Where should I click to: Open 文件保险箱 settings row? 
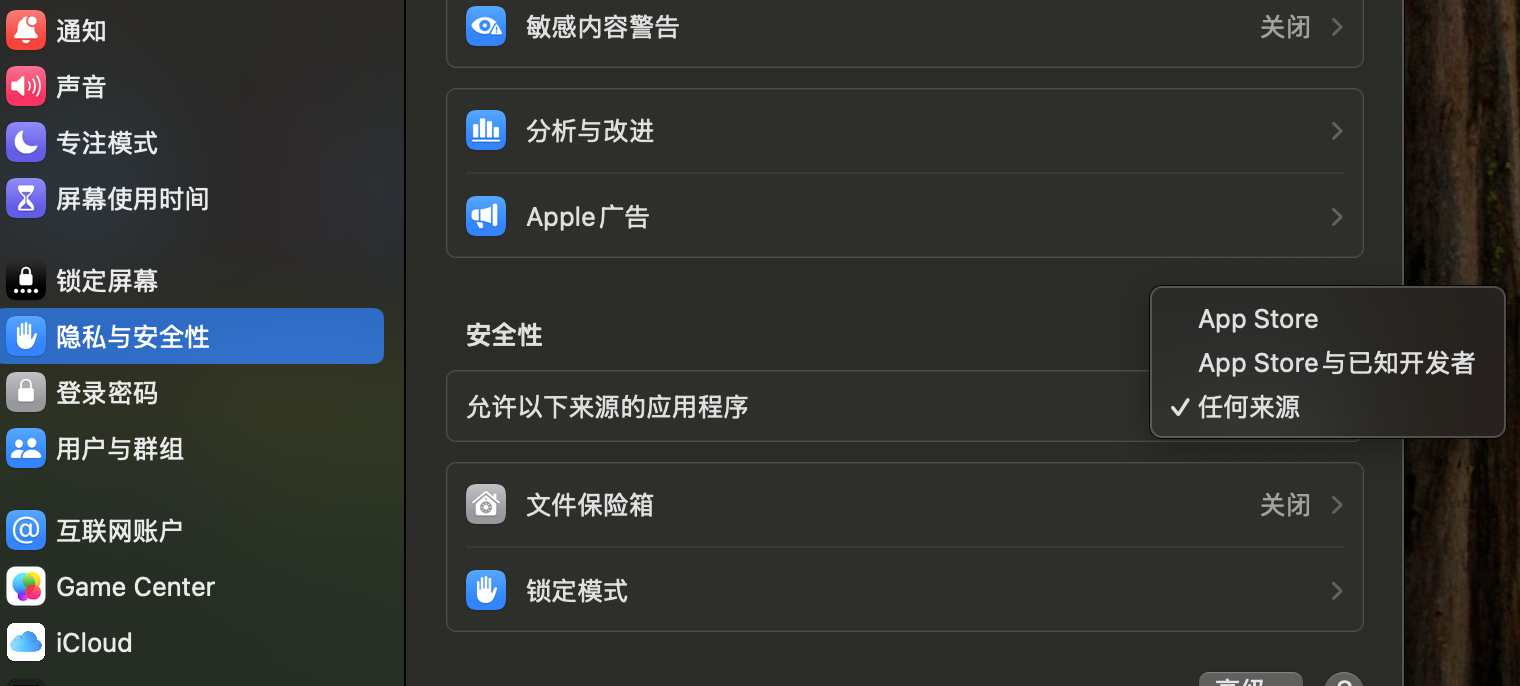point(904,505)
